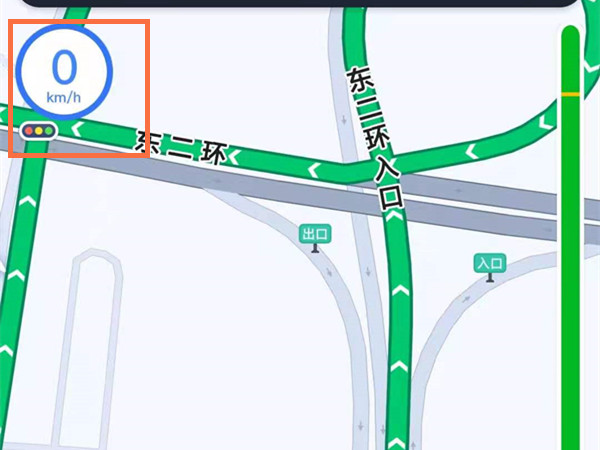
Task: Select the 入口 entrance marker on the map
Action: 490,264
